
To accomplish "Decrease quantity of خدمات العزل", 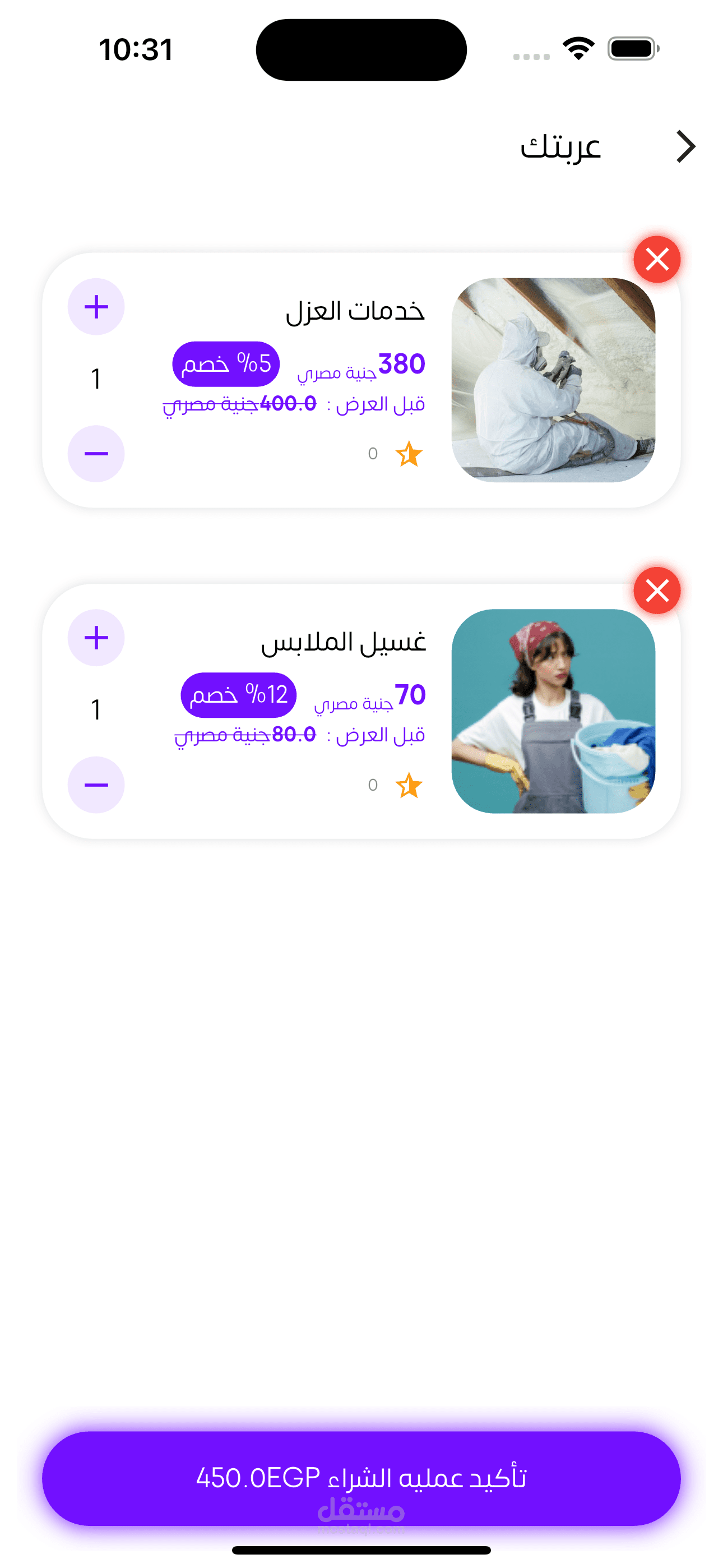I will [x=96, y=454].
